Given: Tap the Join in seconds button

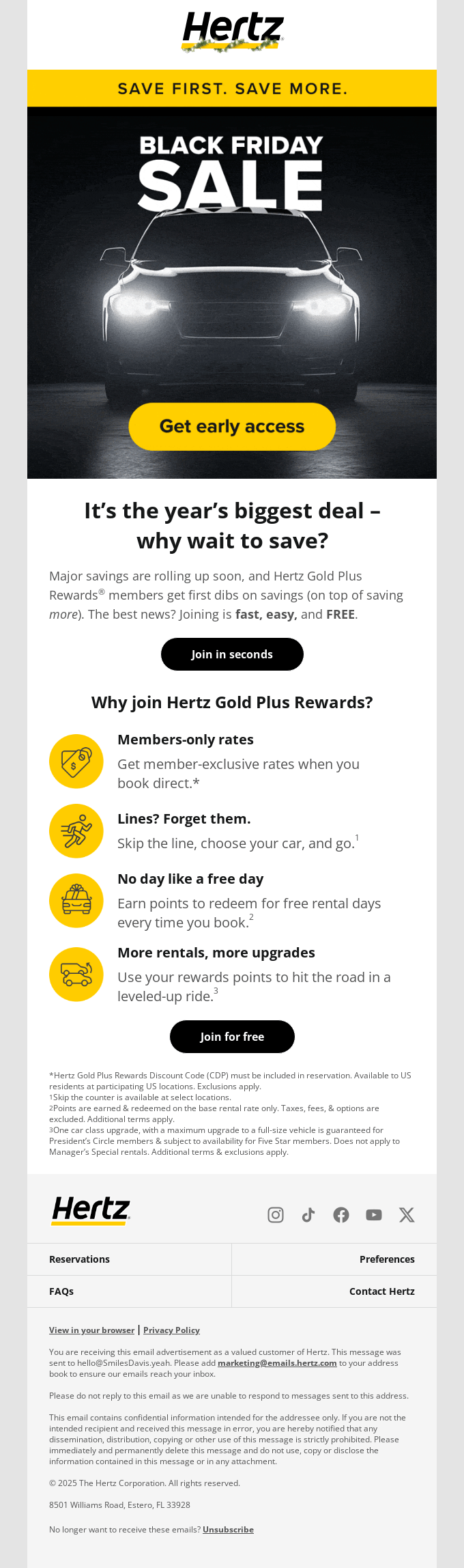Looking at the screenshot, I should coord(232,654).
